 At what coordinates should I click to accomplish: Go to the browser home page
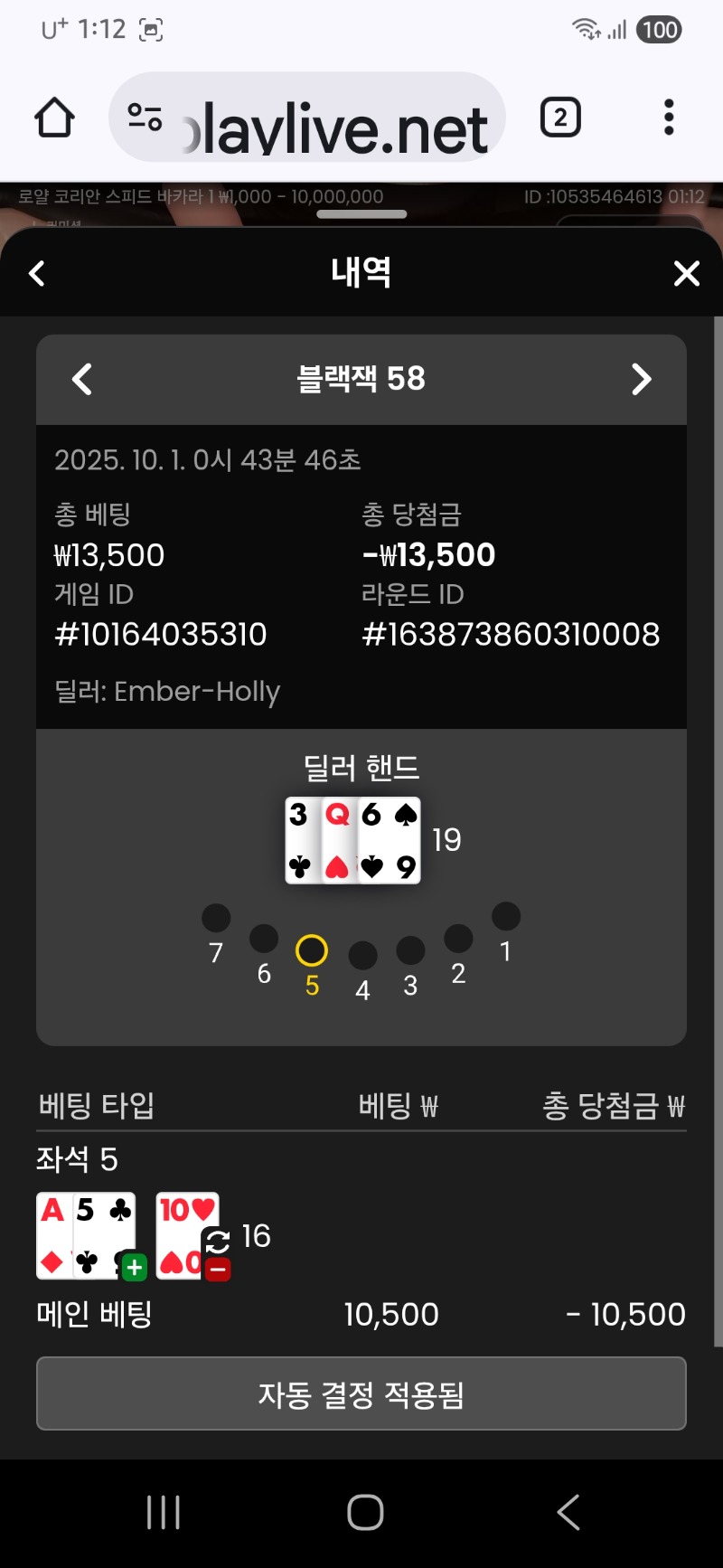[54, 118]
